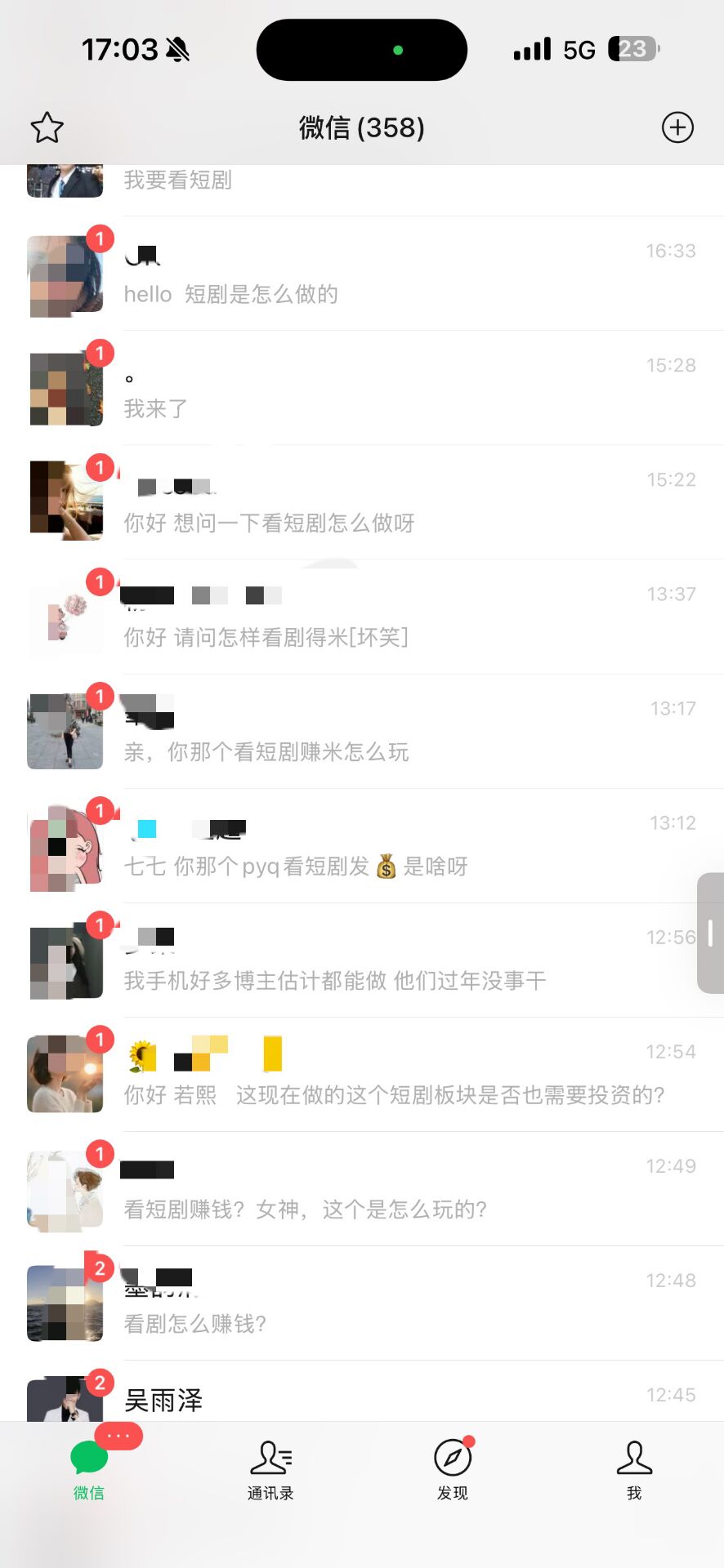This screenshot has height=1568, width=724.
Task: Switch to the 发现 tab
Action: [452, 1471]
